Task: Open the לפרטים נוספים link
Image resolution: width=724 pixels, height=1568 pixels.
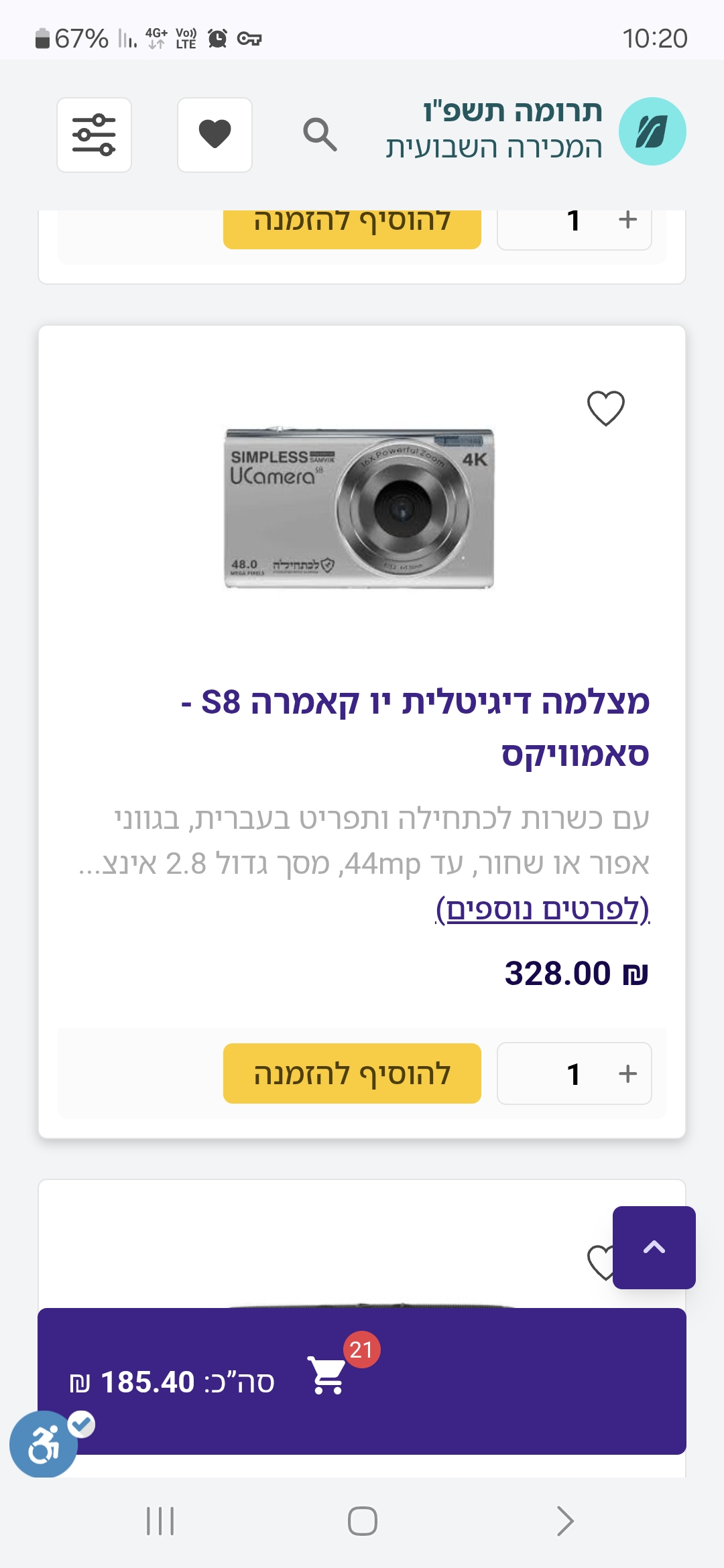Action: click(542, 909)
